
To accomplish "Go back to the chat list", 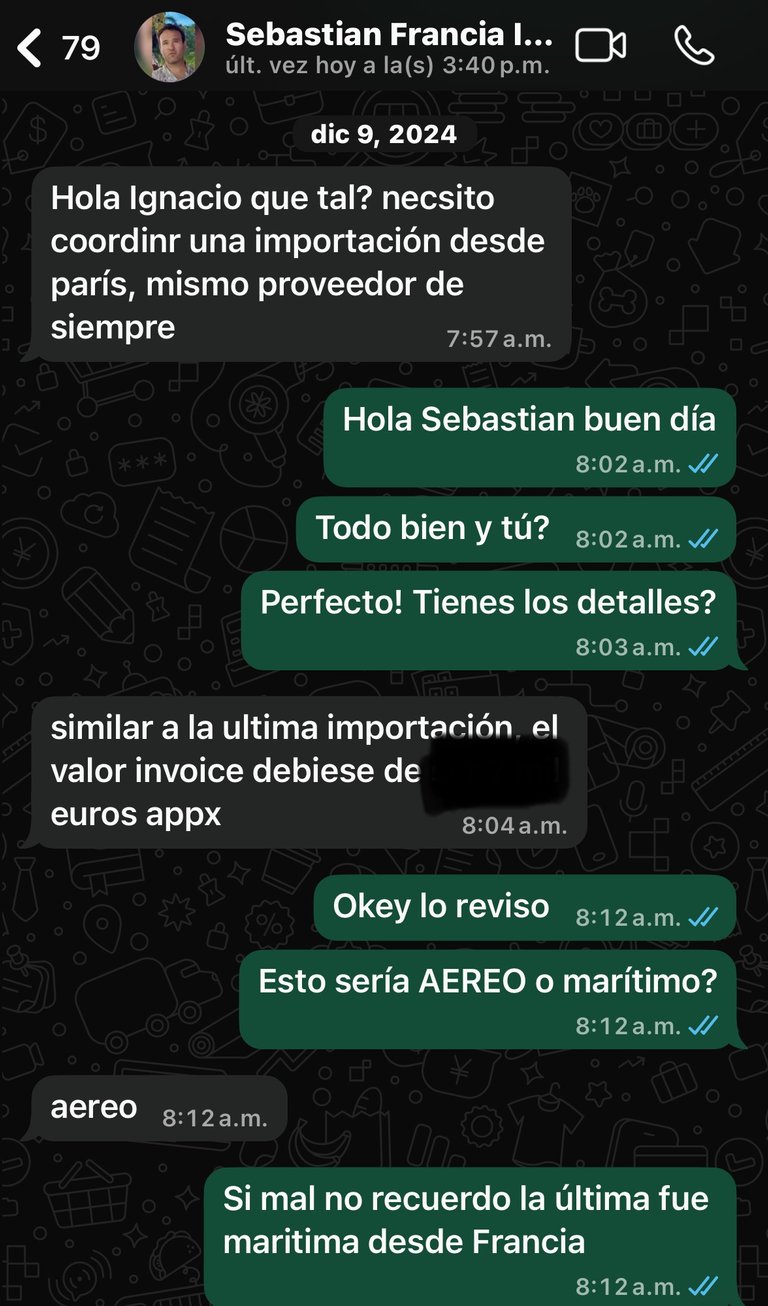I will (32, 47).
